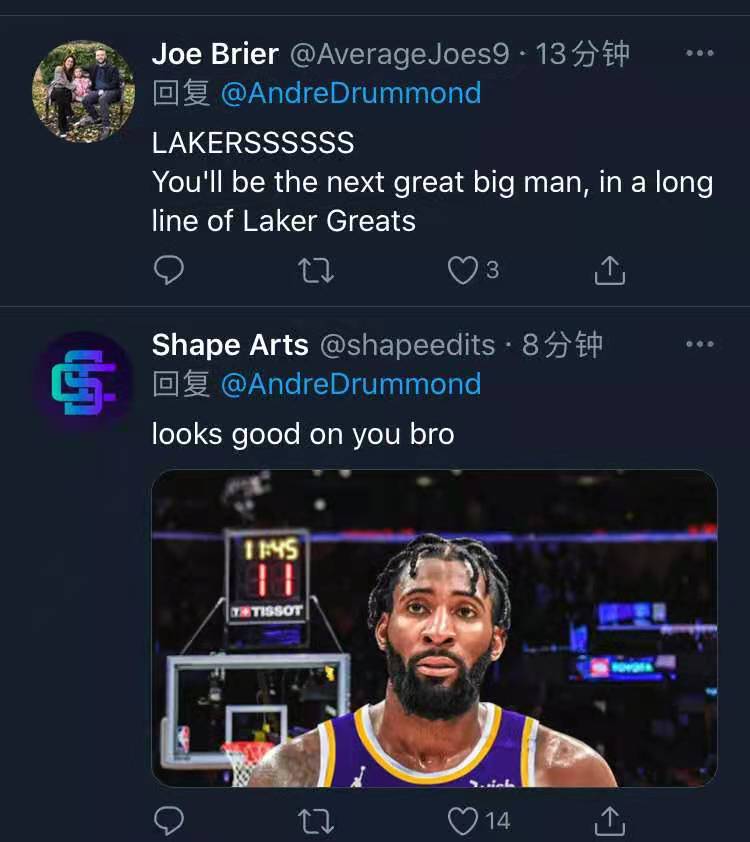View Shape Arts' profile avatar
This screenshot has width=750, height=842.
(84, 382)
